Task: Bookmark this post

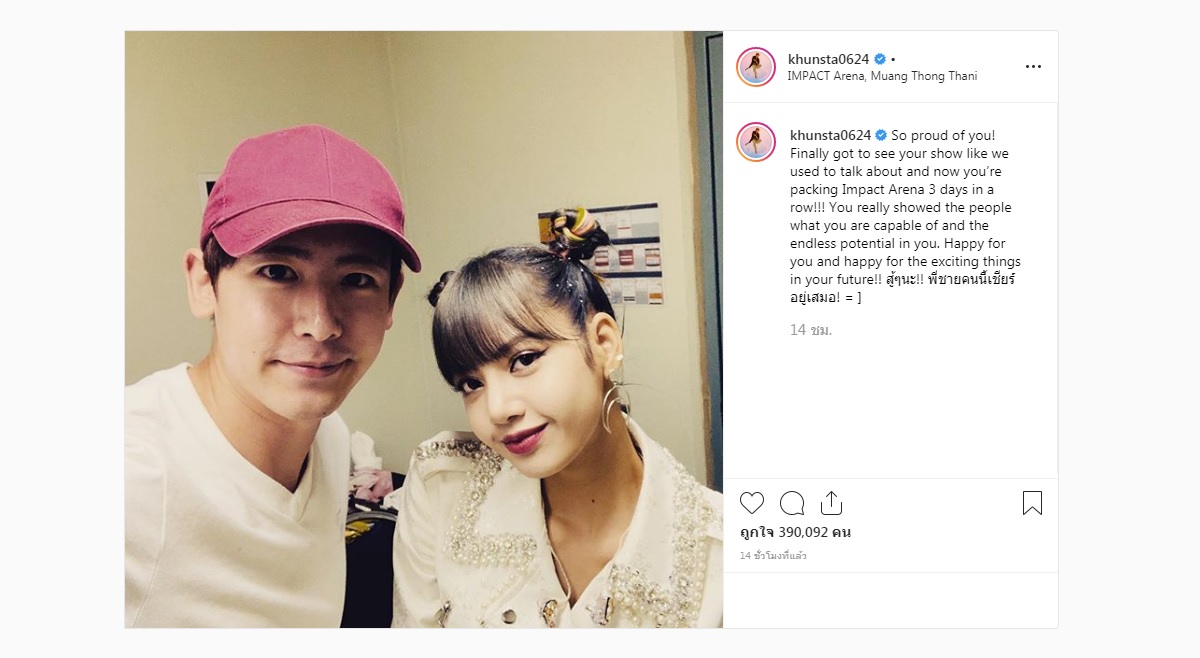Action: 1032,503
